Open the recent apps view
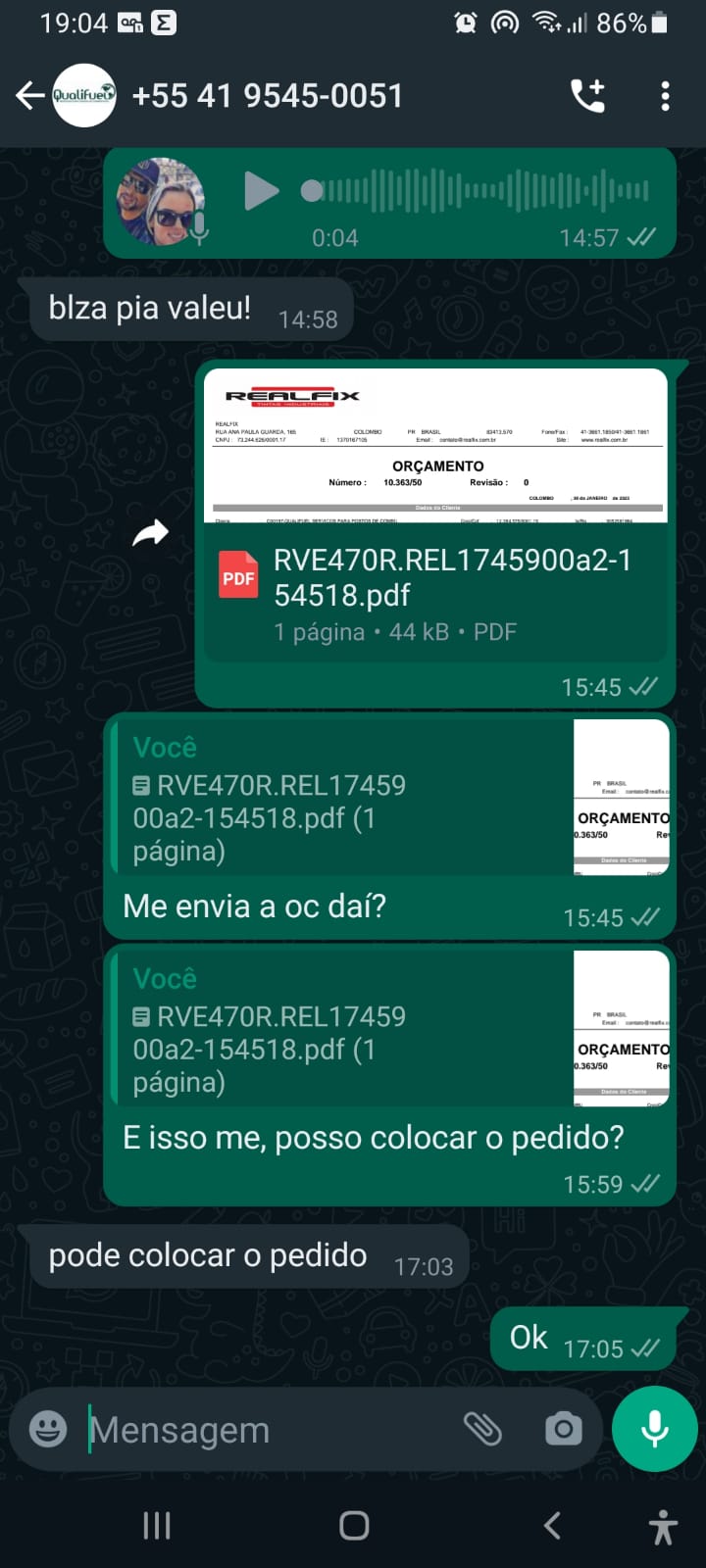Image resolution: width=706 pixels, height=1568 pixels. 157,1525
